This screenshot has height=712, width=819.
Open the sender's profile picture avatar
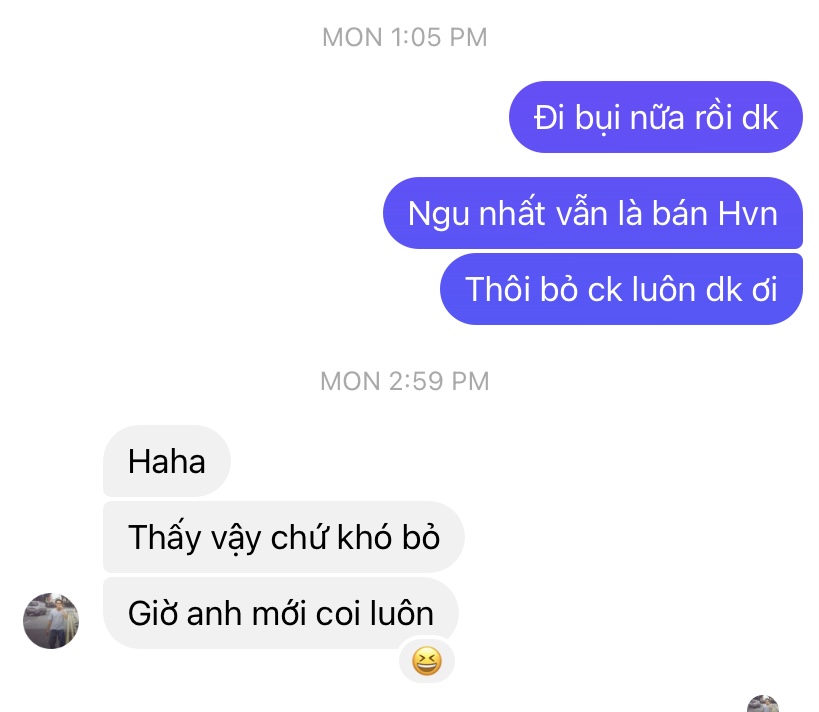tap(51, 620)
